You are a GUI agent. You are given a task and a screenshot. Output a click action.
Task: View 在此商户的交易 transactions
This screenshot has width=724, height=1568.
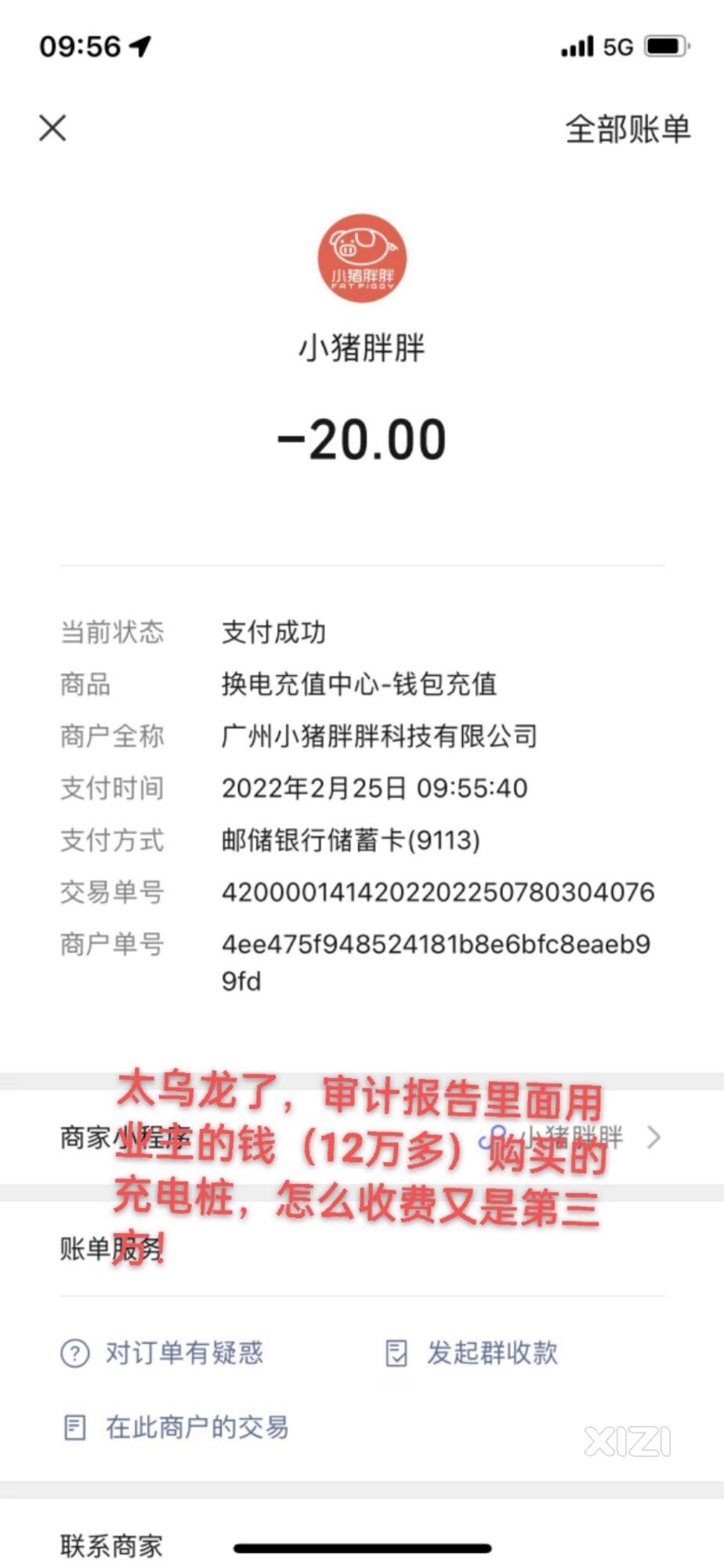click(x=175, y=1428)
